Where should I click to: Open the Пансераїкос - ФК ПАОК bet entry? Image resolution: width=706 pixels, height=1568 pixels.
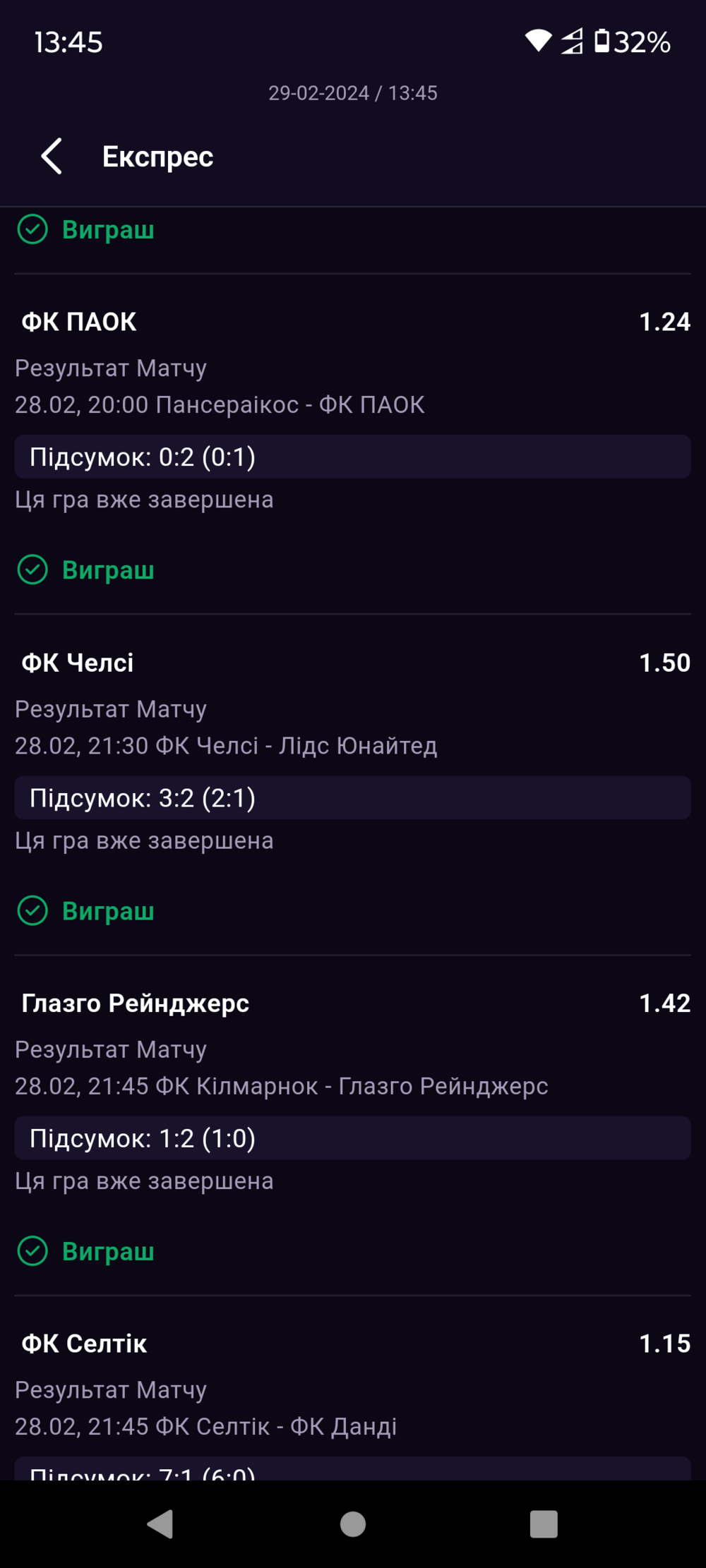coord(352,444)
